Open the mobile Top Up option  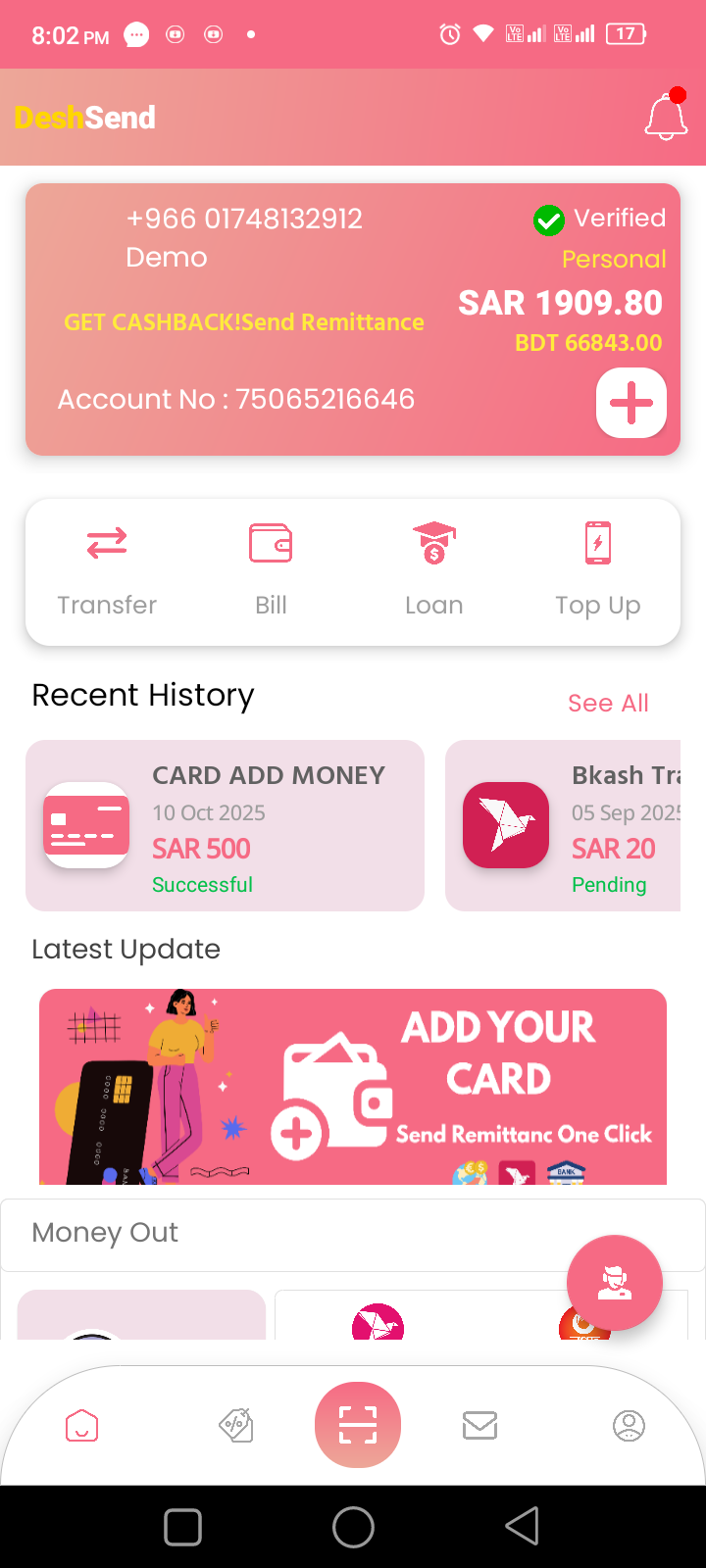597,568
